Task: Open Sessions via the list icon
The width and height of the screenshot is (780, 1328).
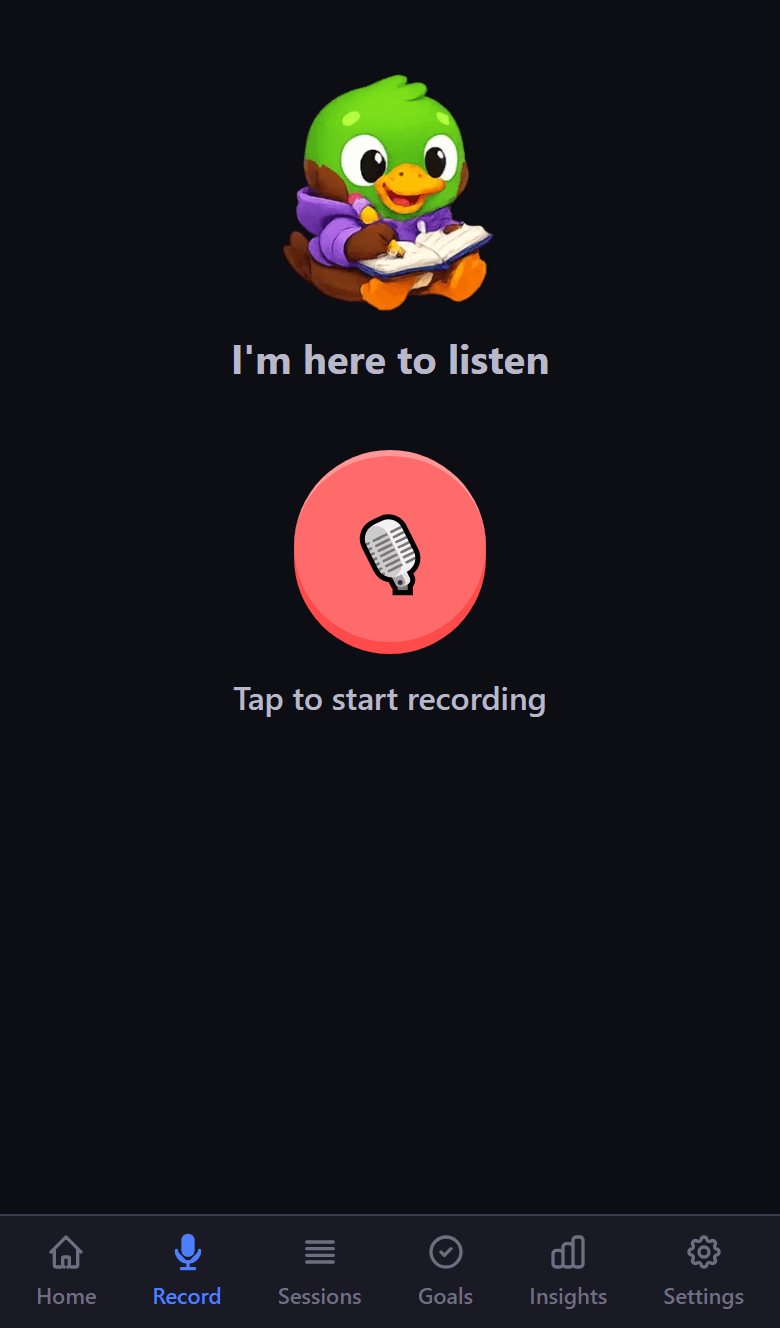Action: tap(319, 1250)
